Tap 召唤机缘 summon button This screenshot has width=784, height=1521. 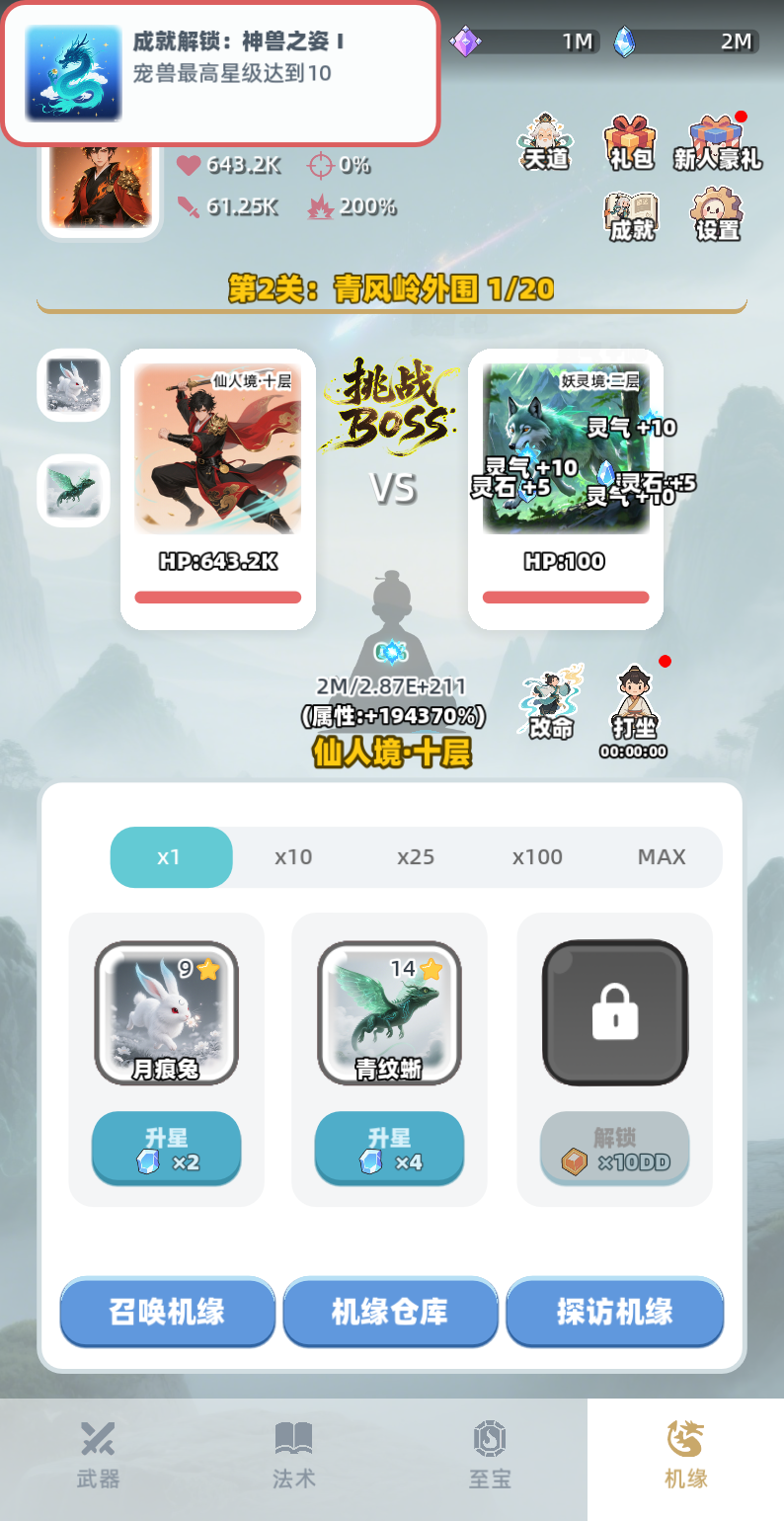click(x=167, y=1312)
